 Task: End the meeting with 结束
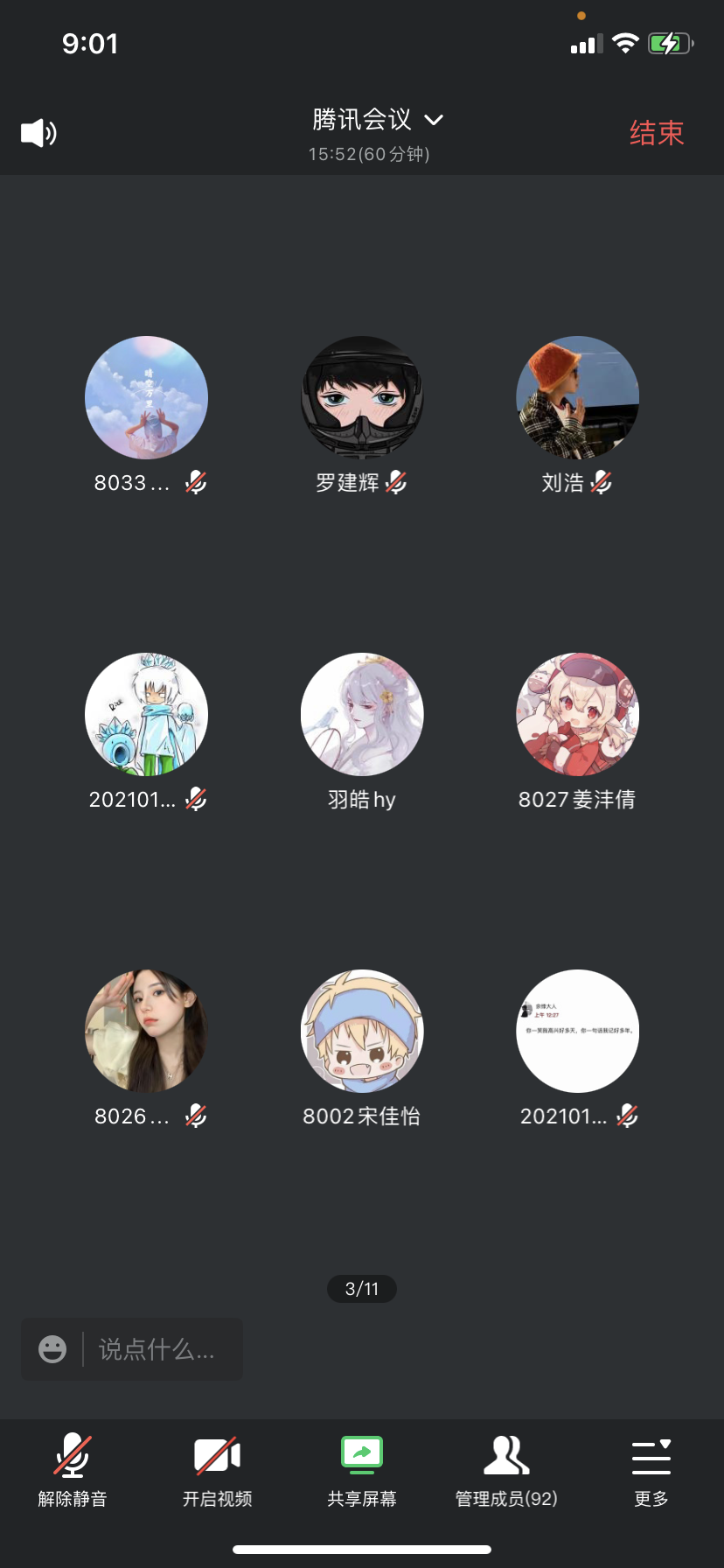(656, 133)
